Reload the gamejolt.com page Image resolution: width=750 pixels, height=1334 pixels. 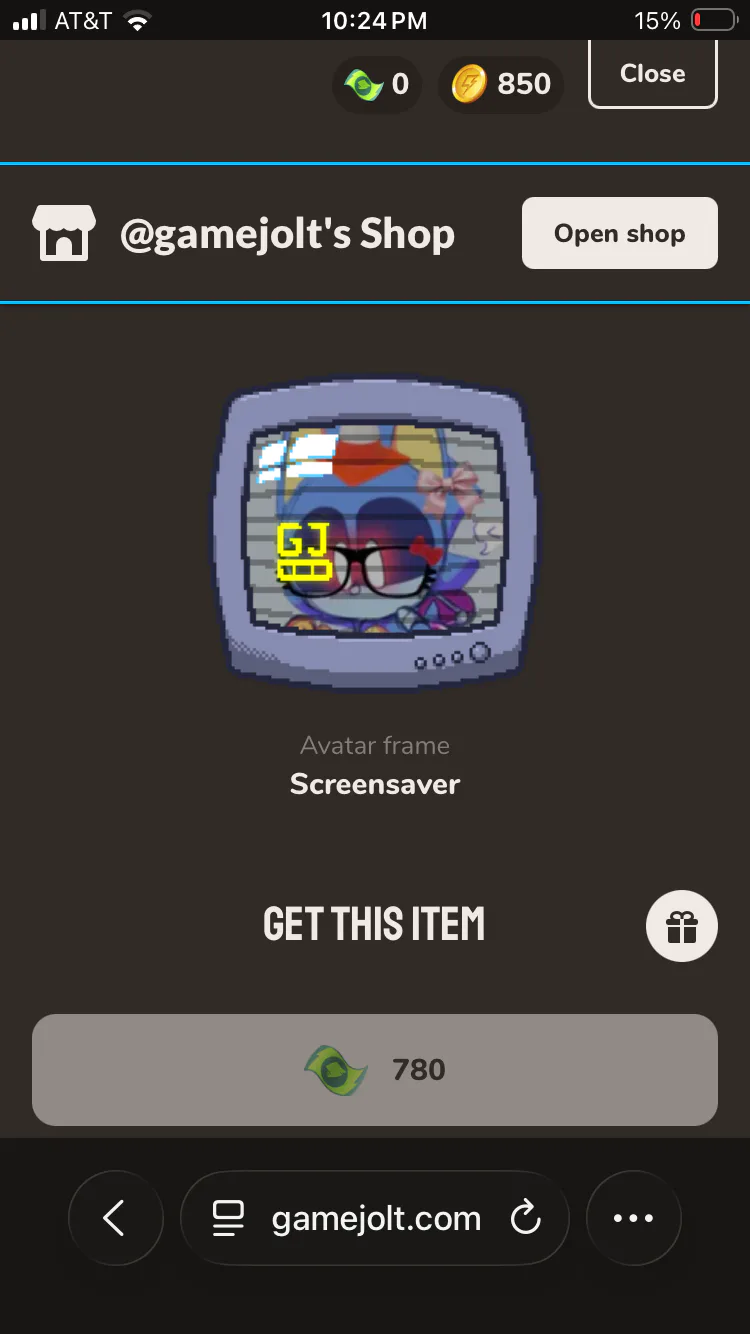525,1218
